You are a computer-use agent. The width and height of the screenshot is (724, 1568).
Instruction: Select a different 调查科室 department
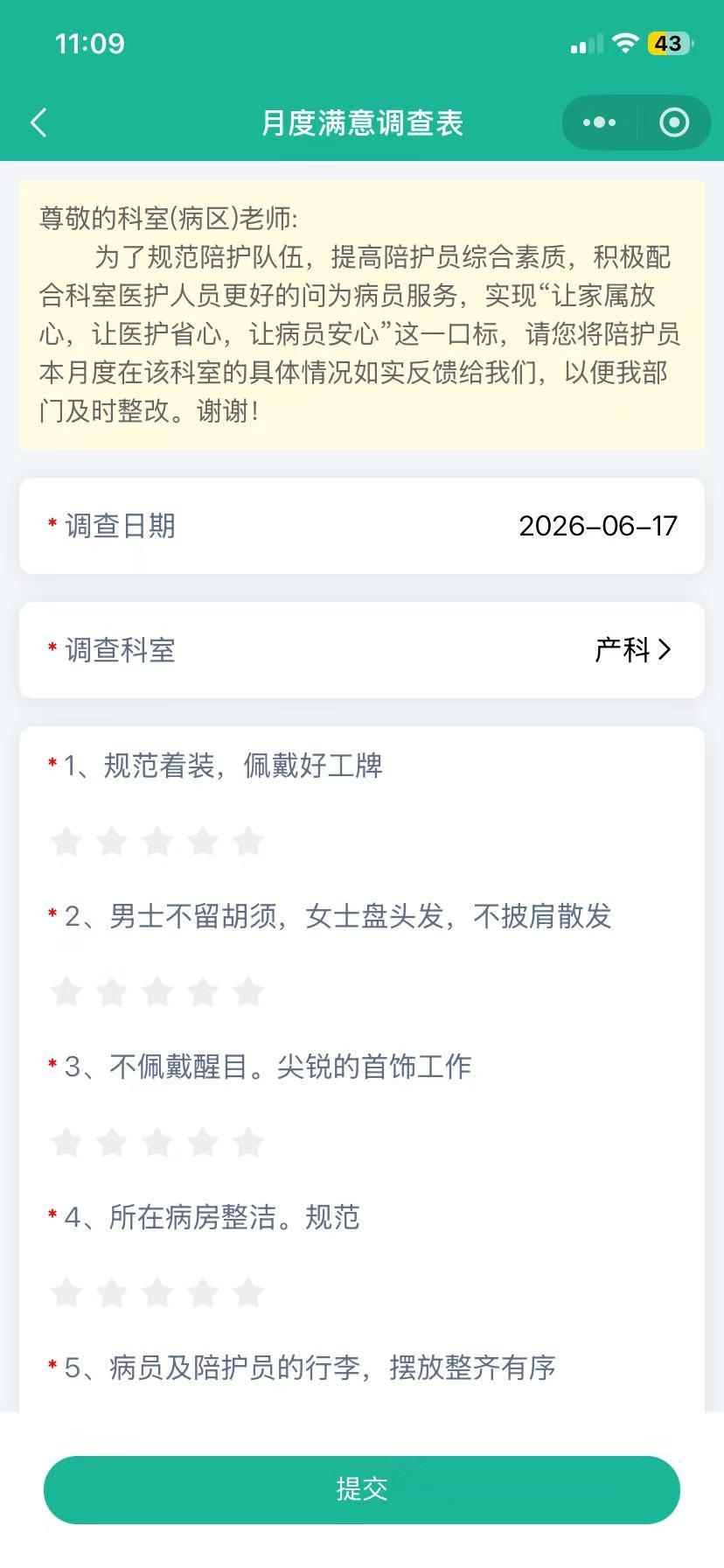coord(362,650)
